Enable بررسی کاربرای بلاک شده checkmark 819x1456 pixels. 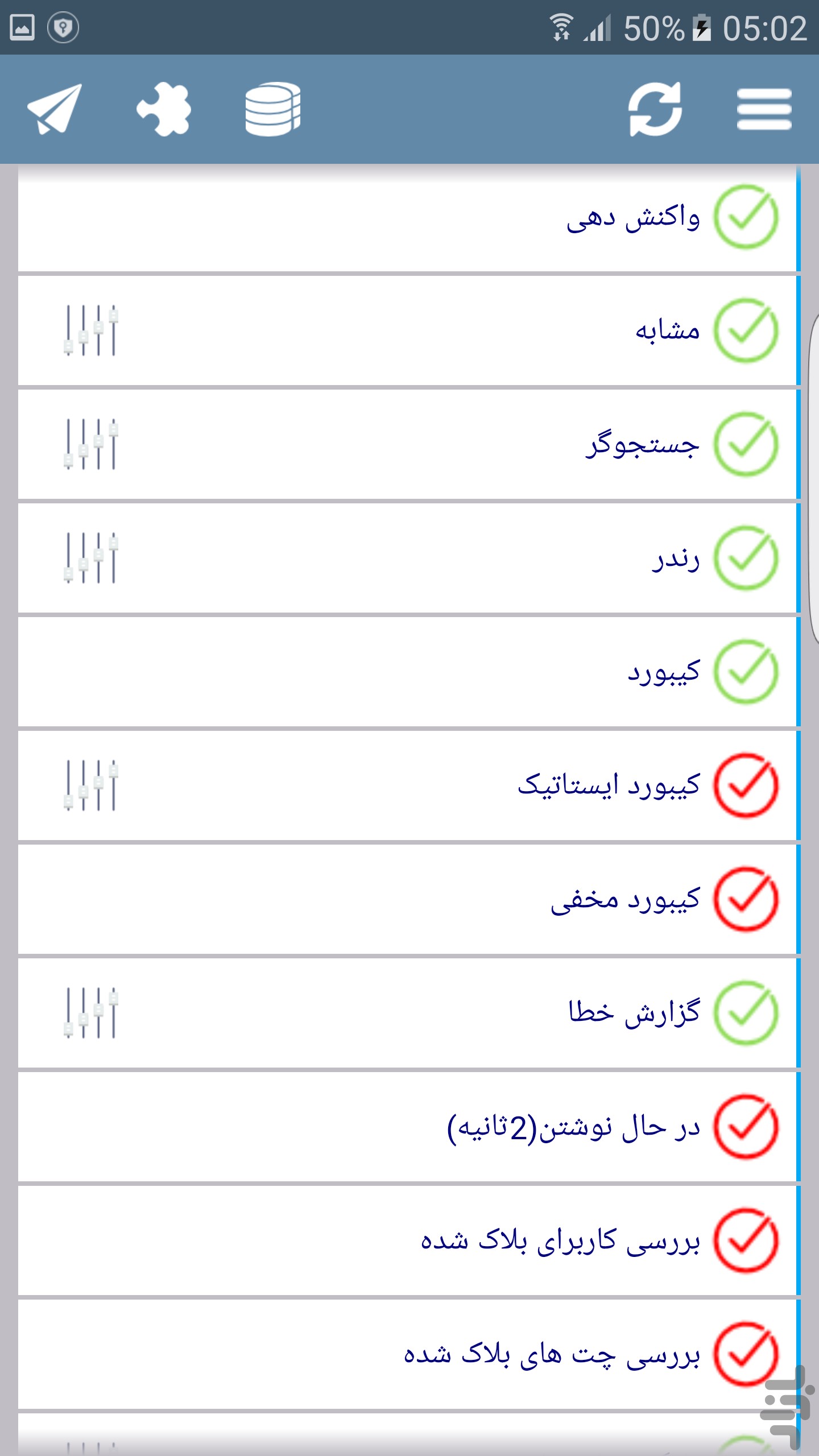(x=746, y=1240)
